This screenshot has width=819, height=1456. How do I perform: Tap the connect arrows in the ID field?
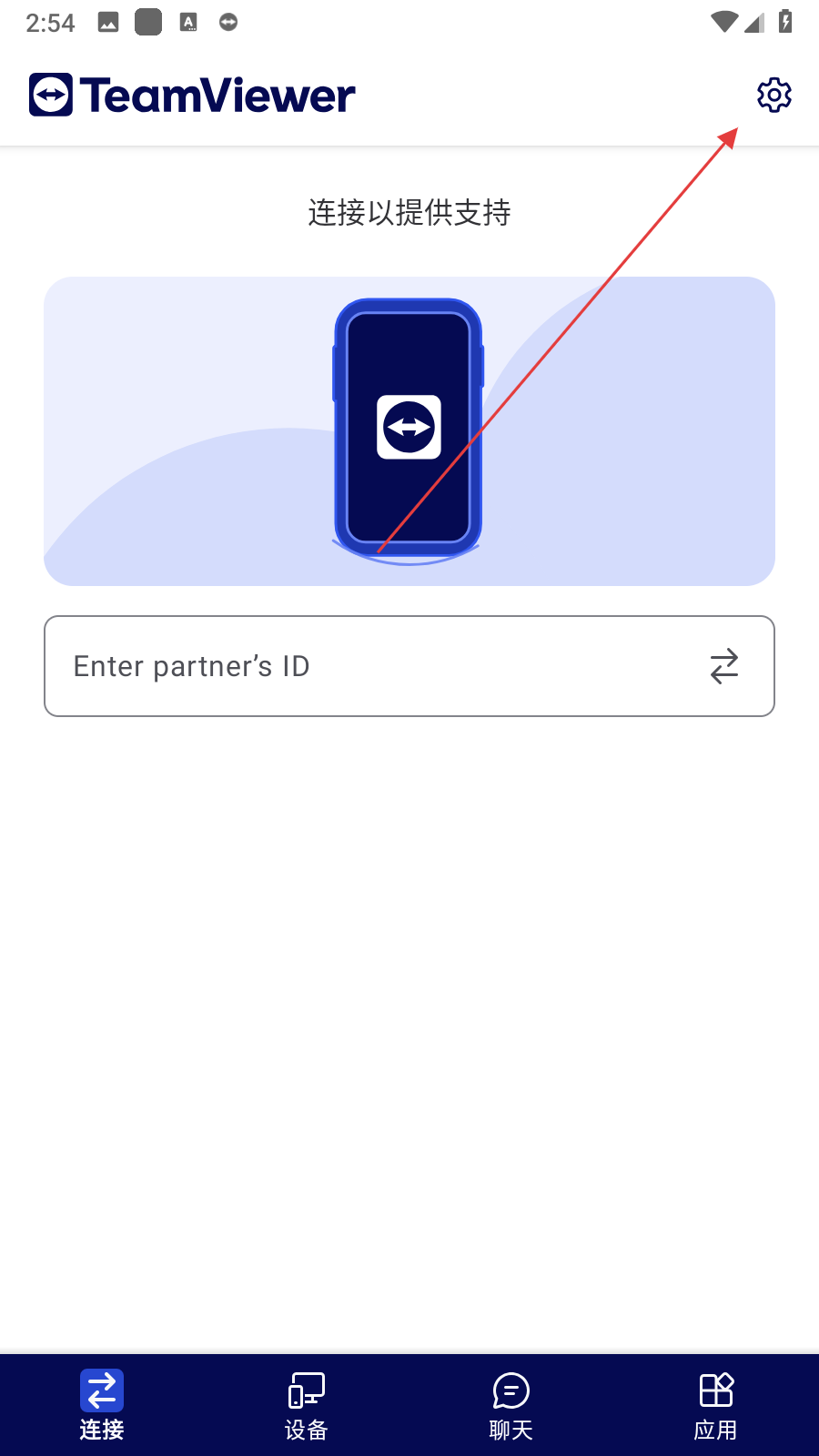724,666
